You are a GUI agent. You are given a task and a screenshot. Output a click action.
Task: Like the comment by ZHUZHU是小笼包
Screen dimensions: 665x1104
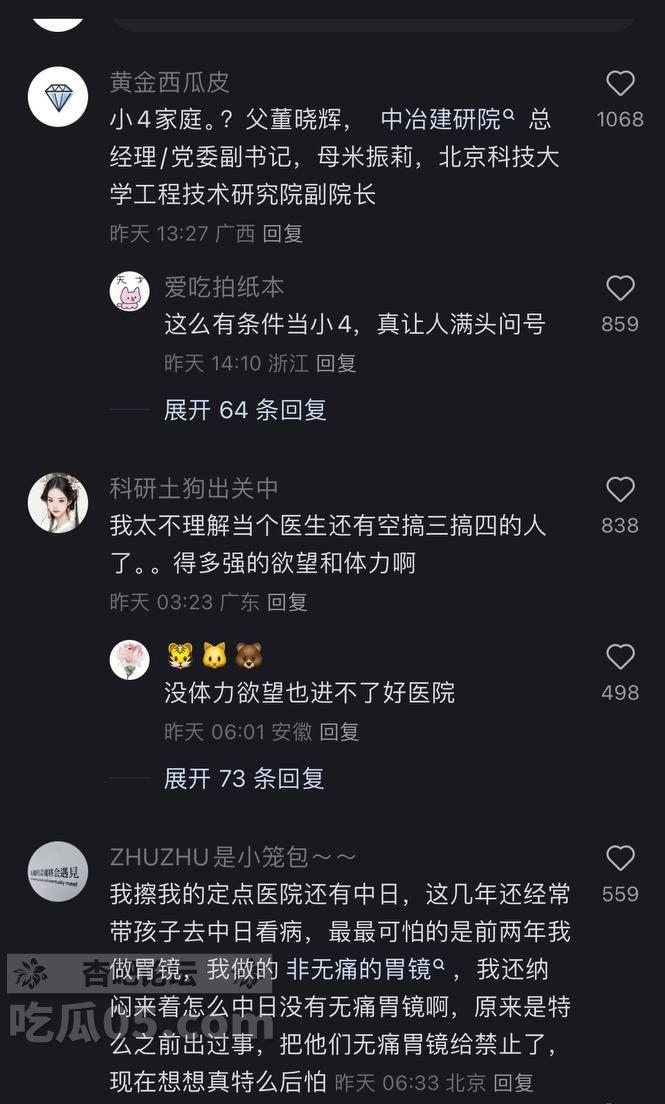pyautogui.click(x=620, y=859)
